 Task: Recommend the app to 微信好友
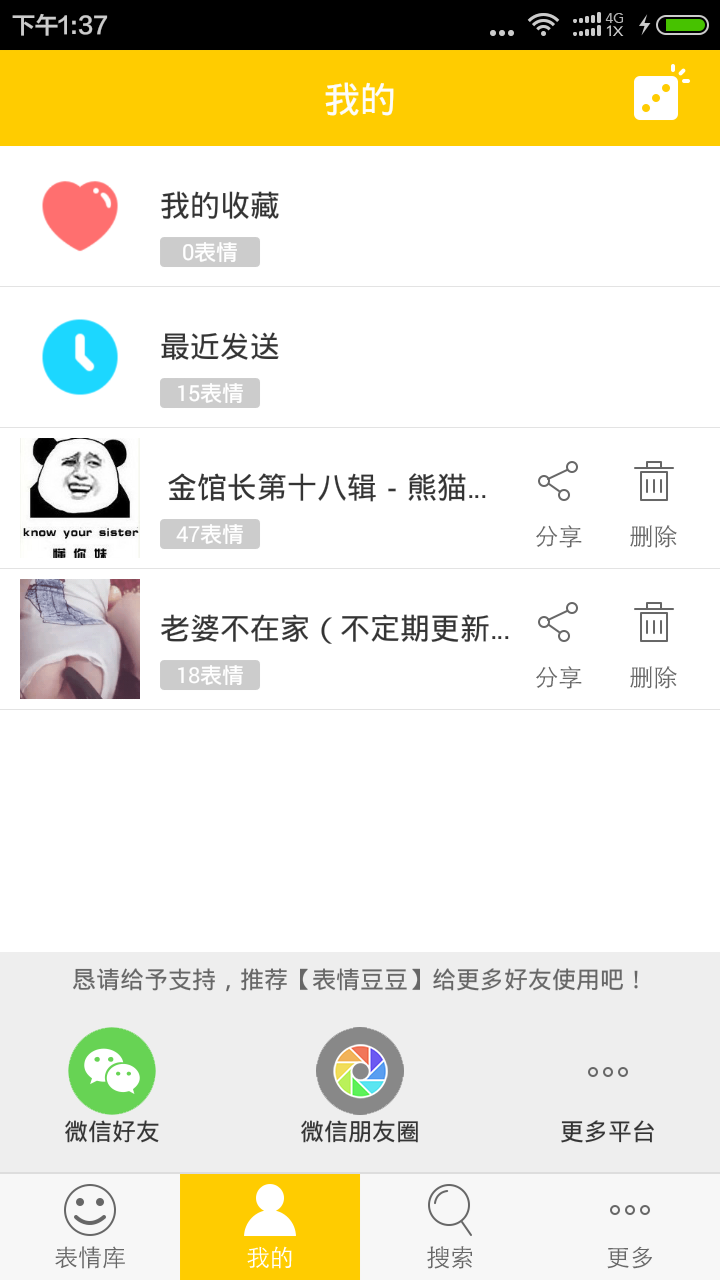(112, 1085)
